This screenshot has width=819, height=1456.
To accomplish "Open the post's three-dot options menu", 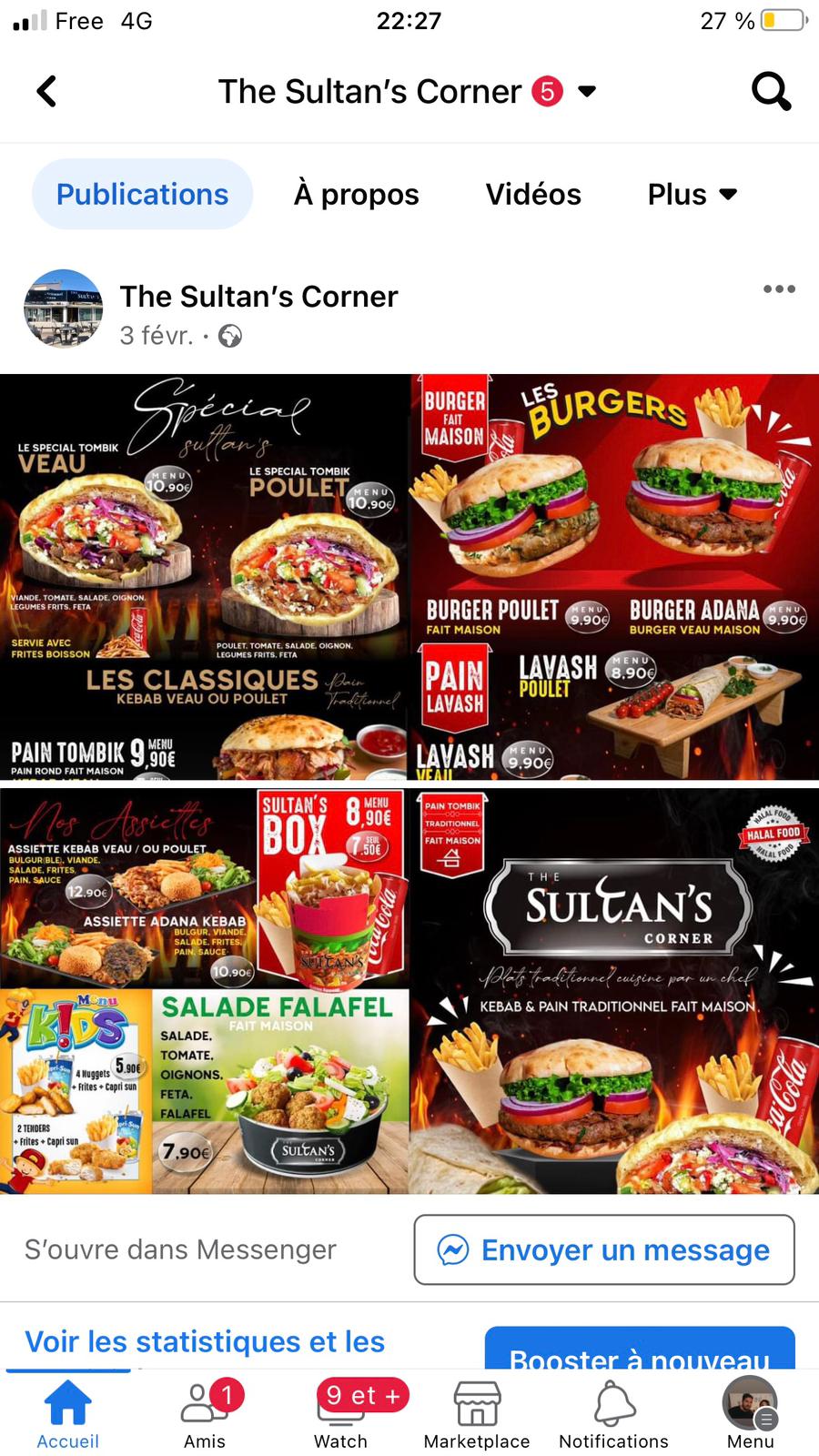I will 779,289.
